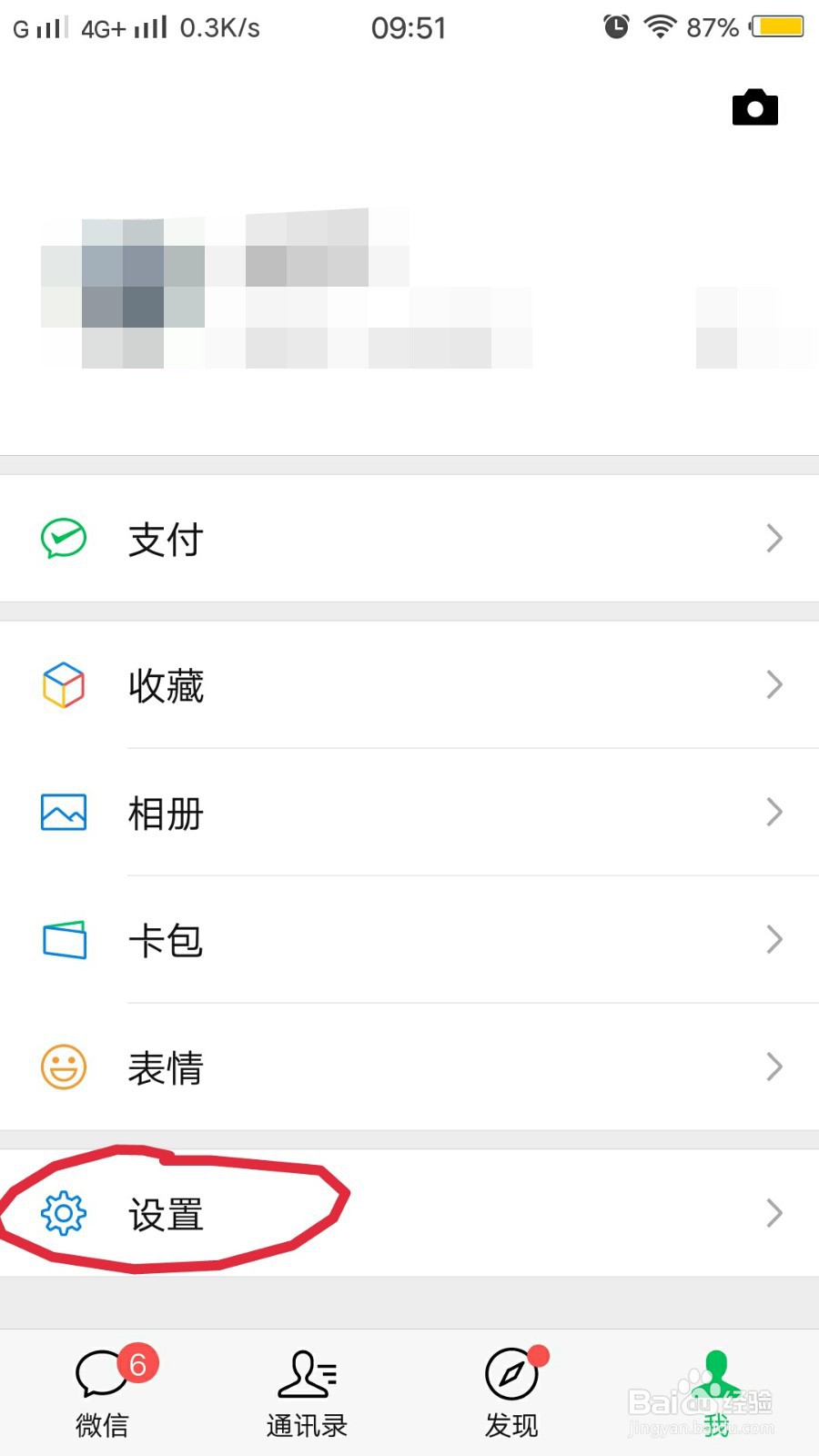Switch to the 通讯录 contacts tab

click(x=307, y=1392)
